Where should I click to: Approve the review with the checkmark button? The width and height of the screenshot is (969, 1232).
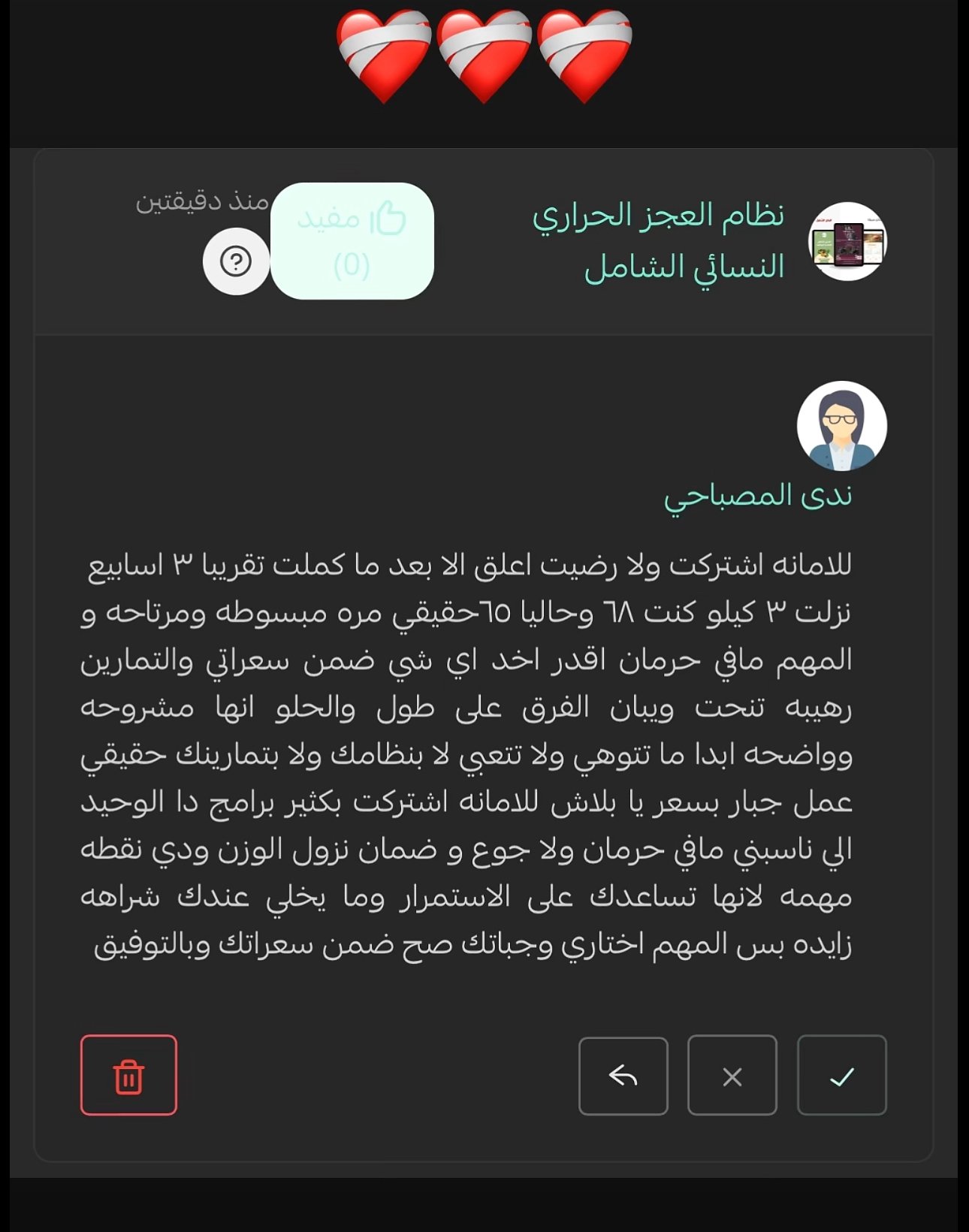[841, 1075]
